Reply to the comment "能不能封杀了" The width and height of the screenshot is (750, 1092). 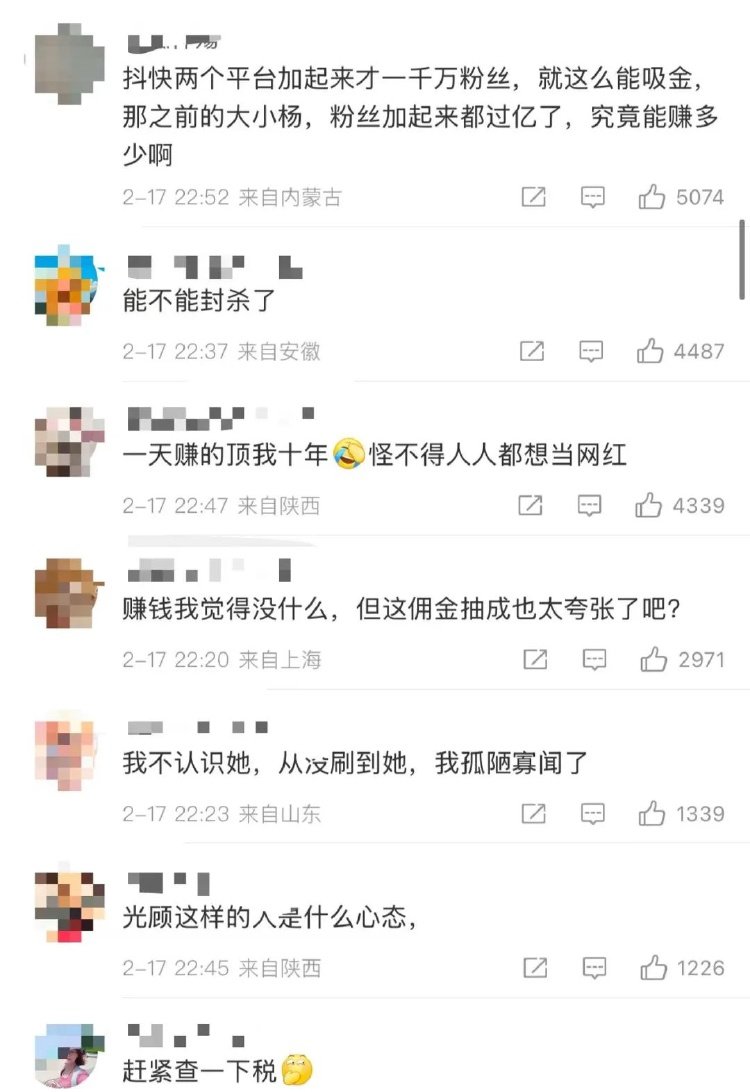click(x=592, y=351)
